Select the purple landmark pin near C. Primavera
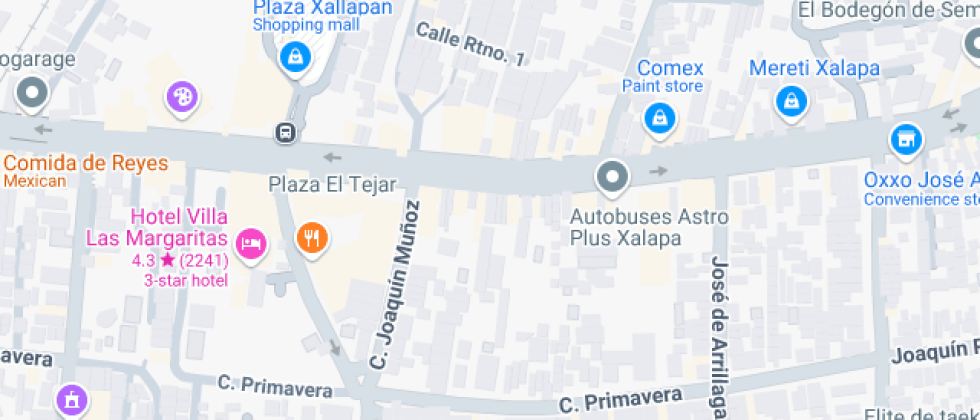 pos(70,401)
